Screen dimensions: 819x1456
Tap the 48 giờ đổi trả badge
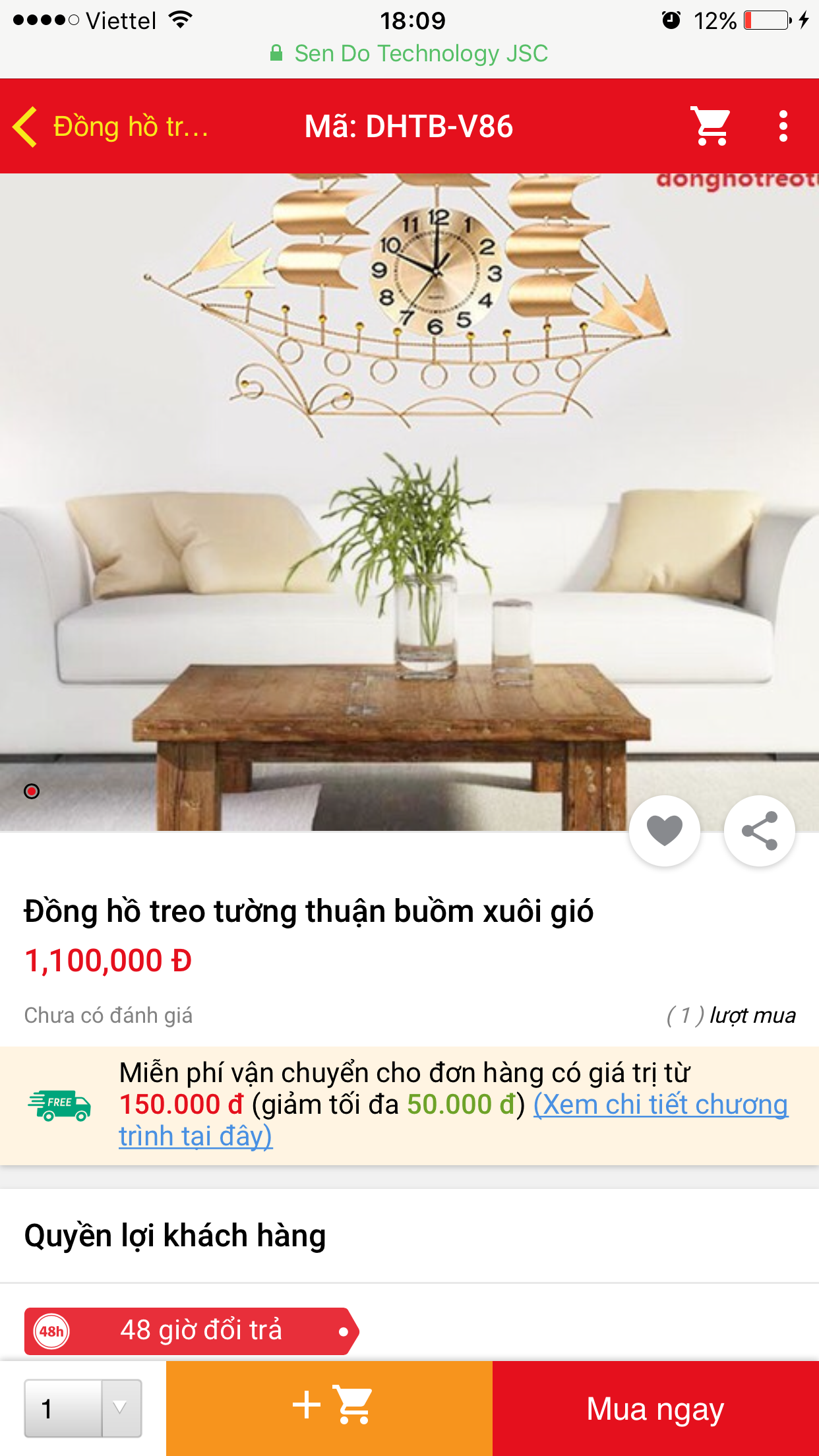pos(191,1331)
